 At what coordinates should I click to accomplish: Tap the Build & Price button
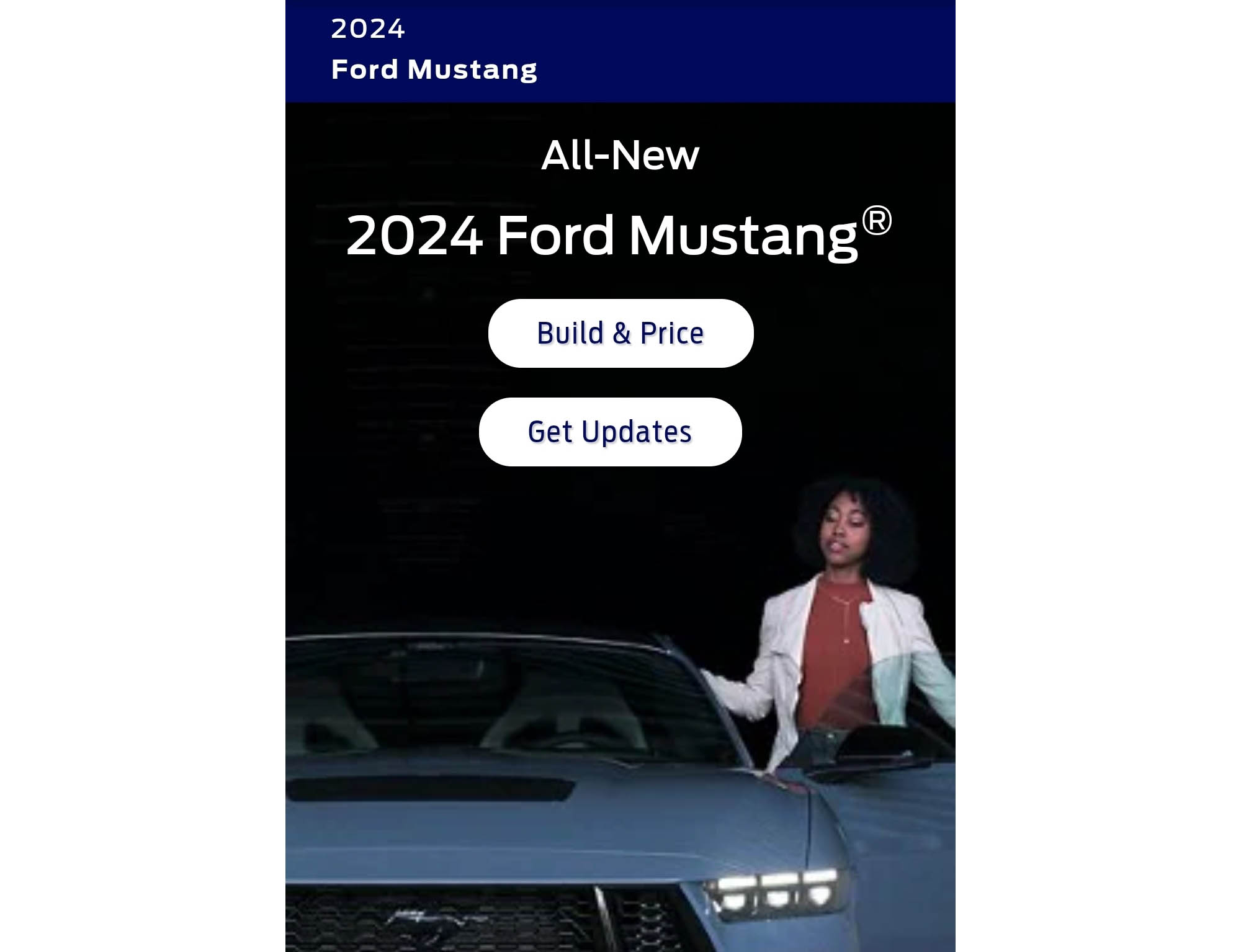(x=620, y=334)
